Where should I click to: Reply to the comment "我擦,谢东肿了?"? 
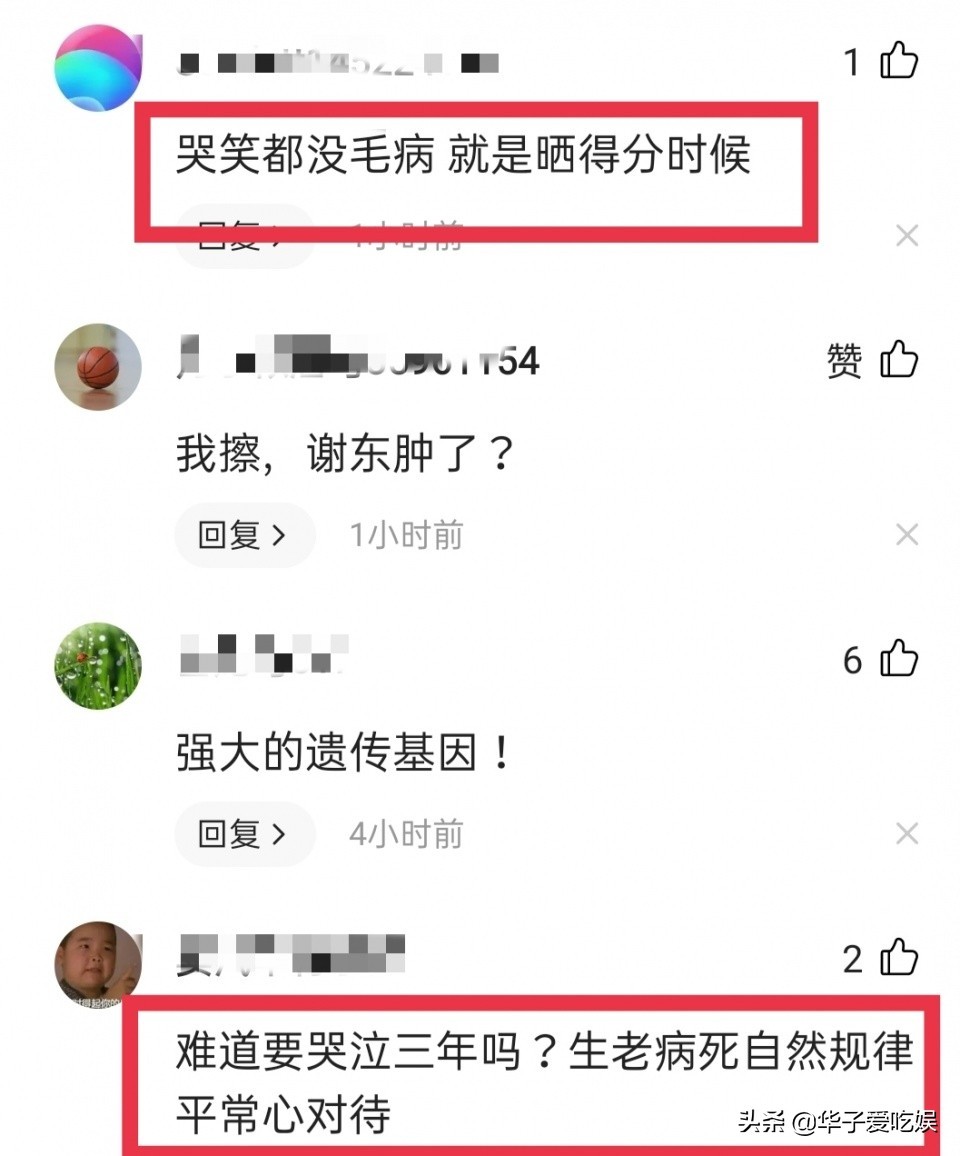pyautogui.click(x=243, y=536)
